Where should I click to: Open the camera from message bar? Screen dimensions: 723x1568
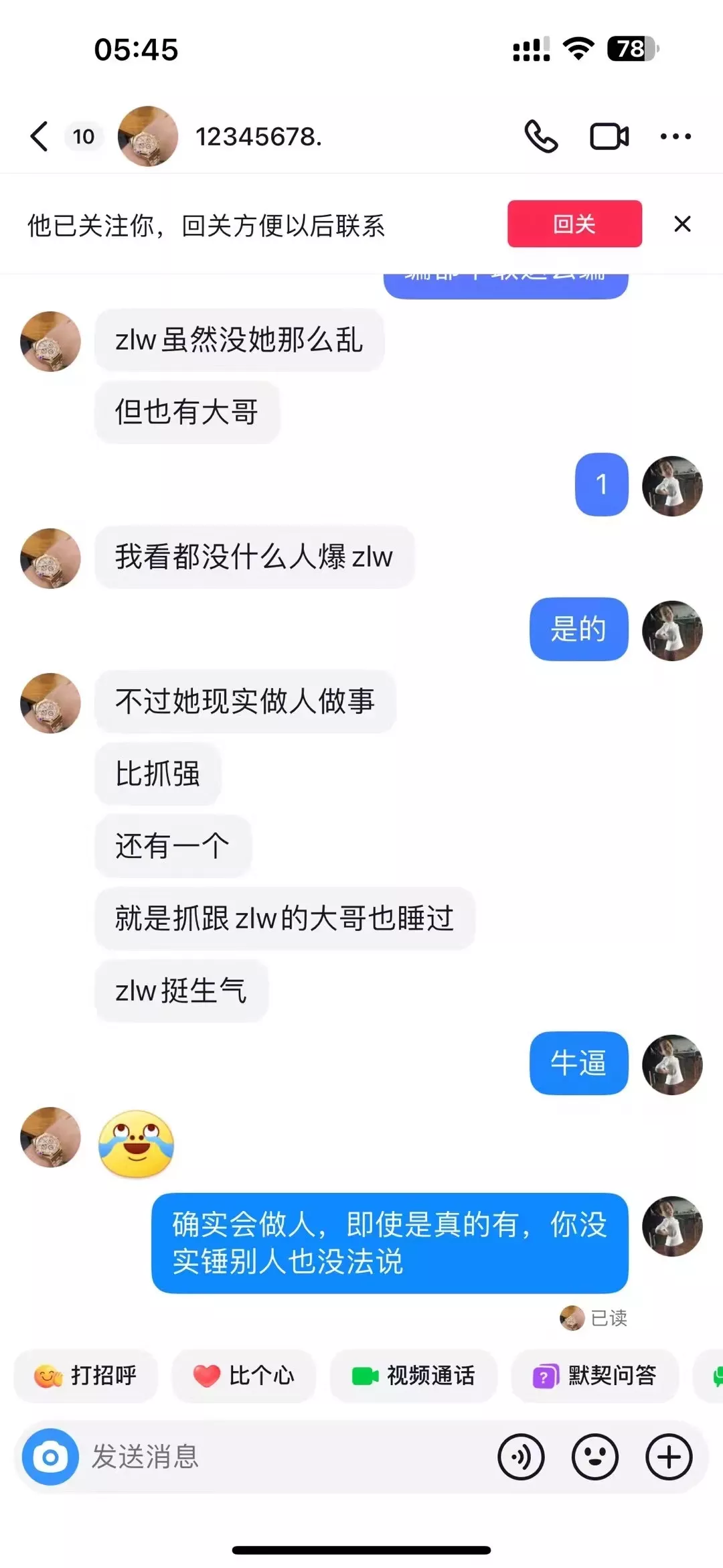click(50, 1457)
